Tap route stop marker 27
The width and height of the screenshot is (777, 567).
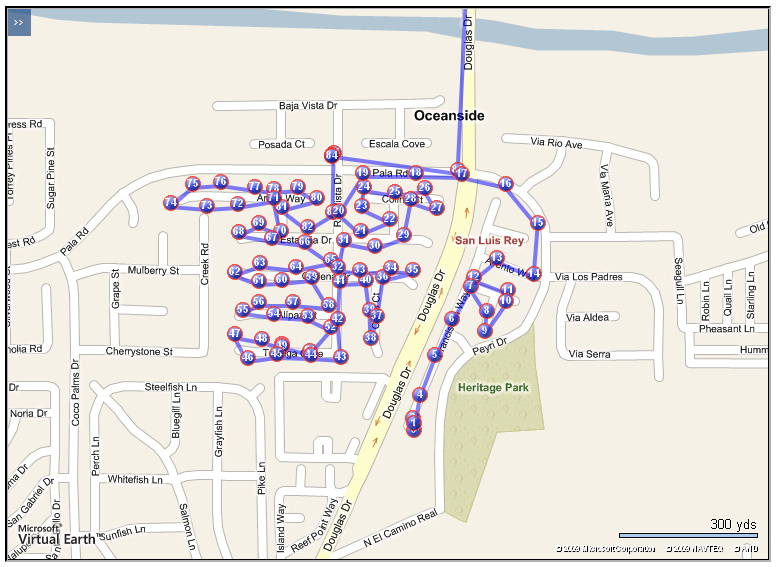point(436,208)
